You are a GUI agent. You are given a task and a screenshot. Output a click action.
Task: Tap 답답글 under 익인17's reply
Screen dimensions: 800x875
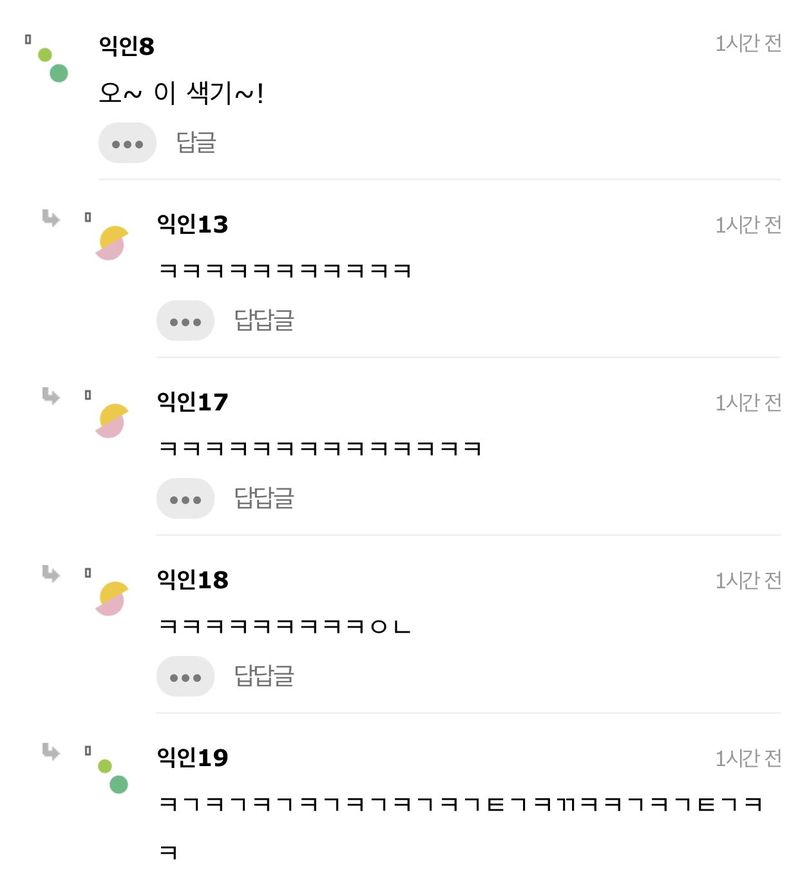(x=264, y=498)
